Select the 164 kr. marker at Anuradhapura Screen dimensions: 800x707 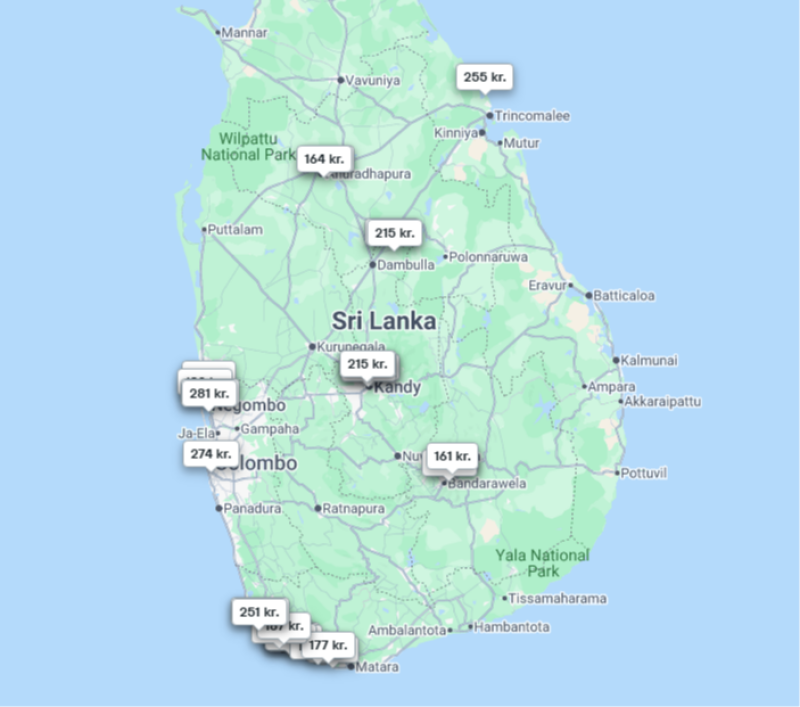(325, 159)
